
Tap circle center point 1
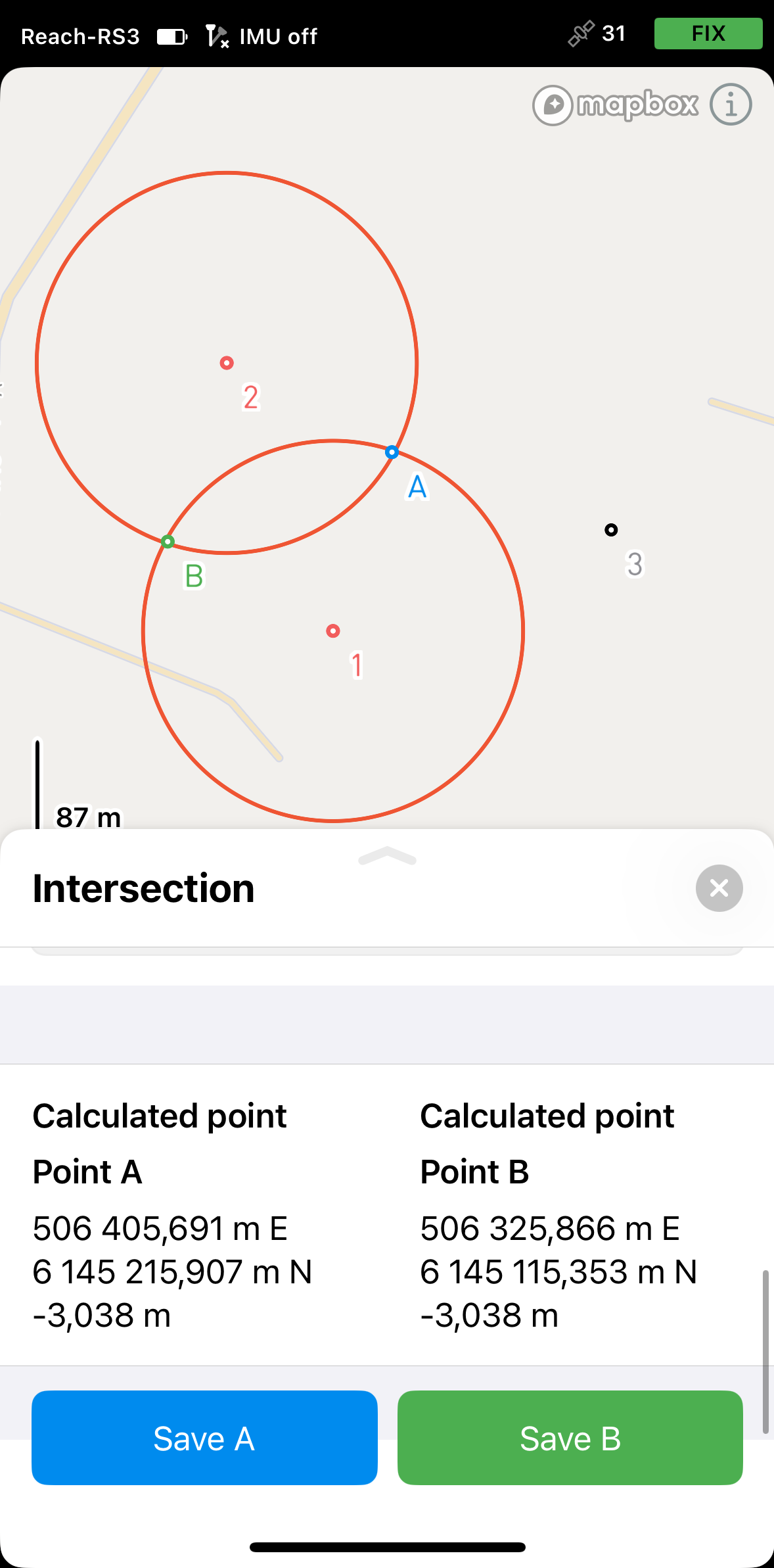[x=333, y=631]
